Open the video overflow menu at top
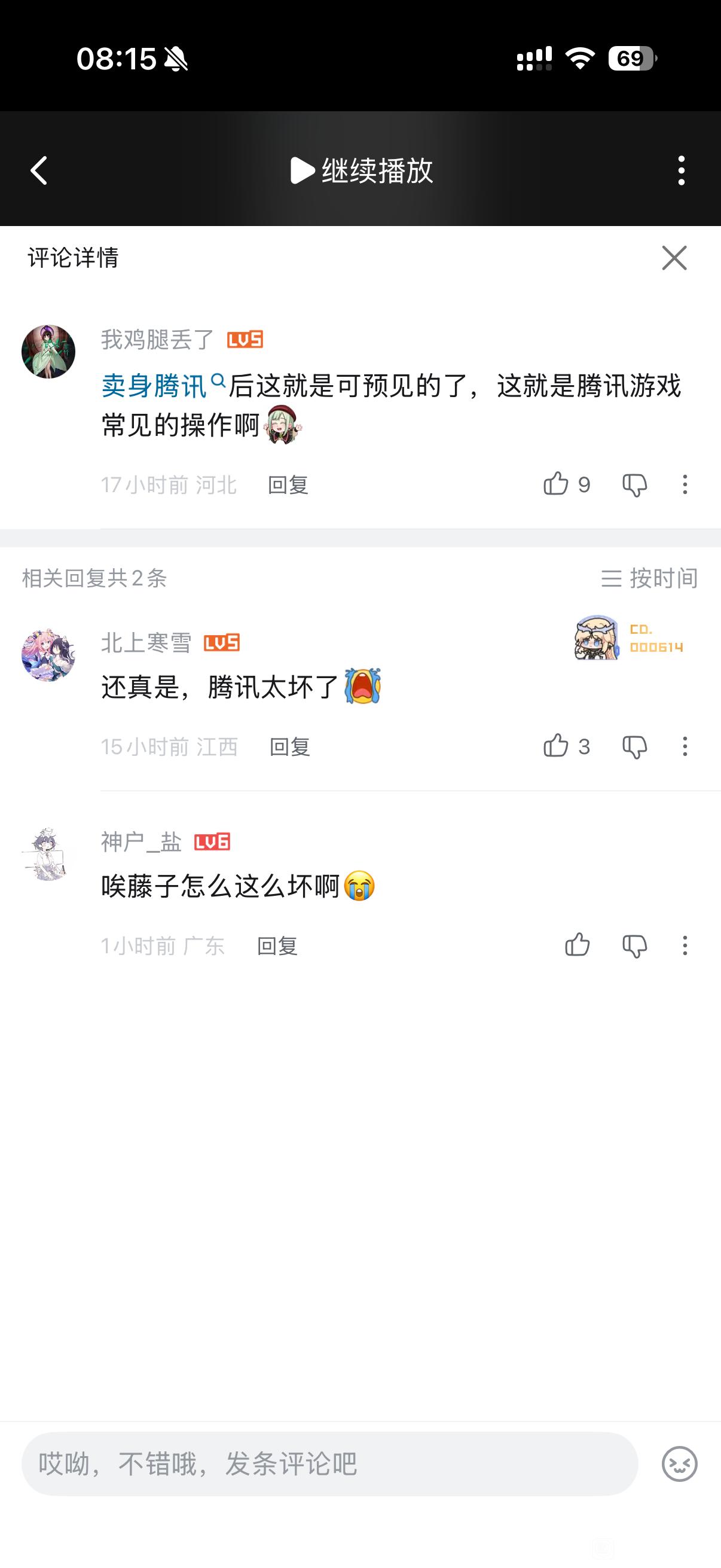 pyautogui.click(x=681, y=170)
